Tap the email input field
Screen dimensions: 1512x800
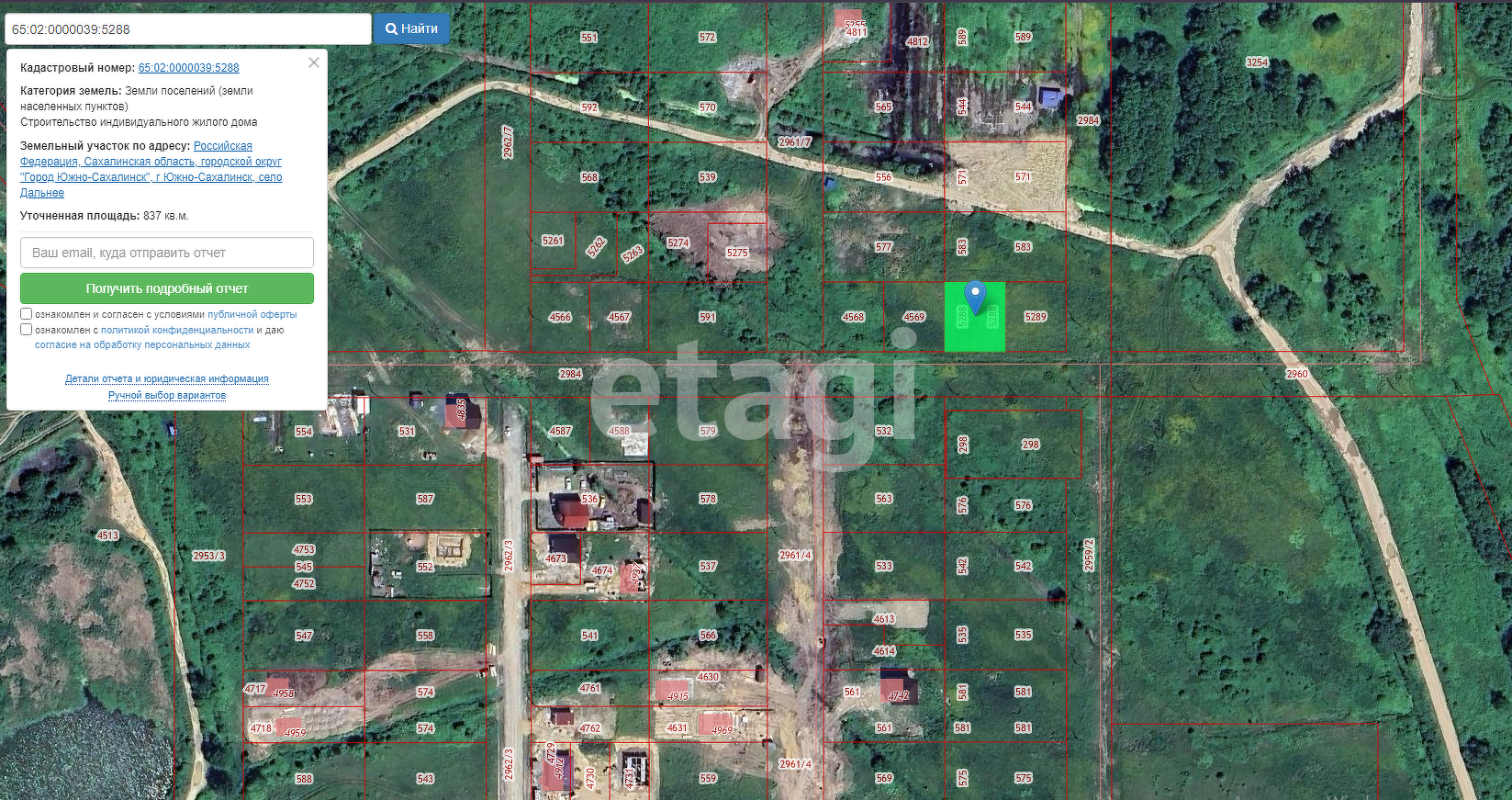(x=167, y=253)
